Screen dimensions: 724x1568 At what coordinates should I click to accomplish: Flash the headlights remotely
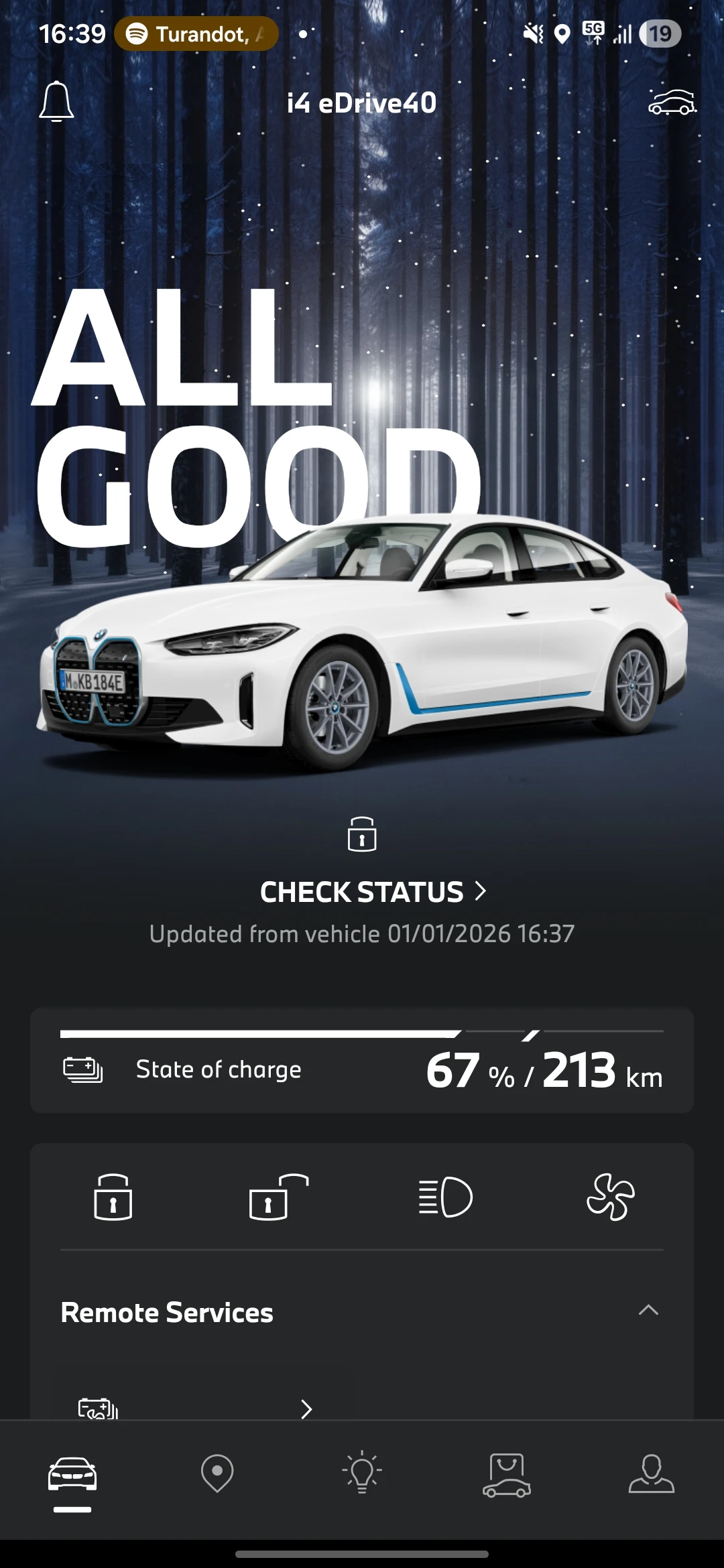445,1197
